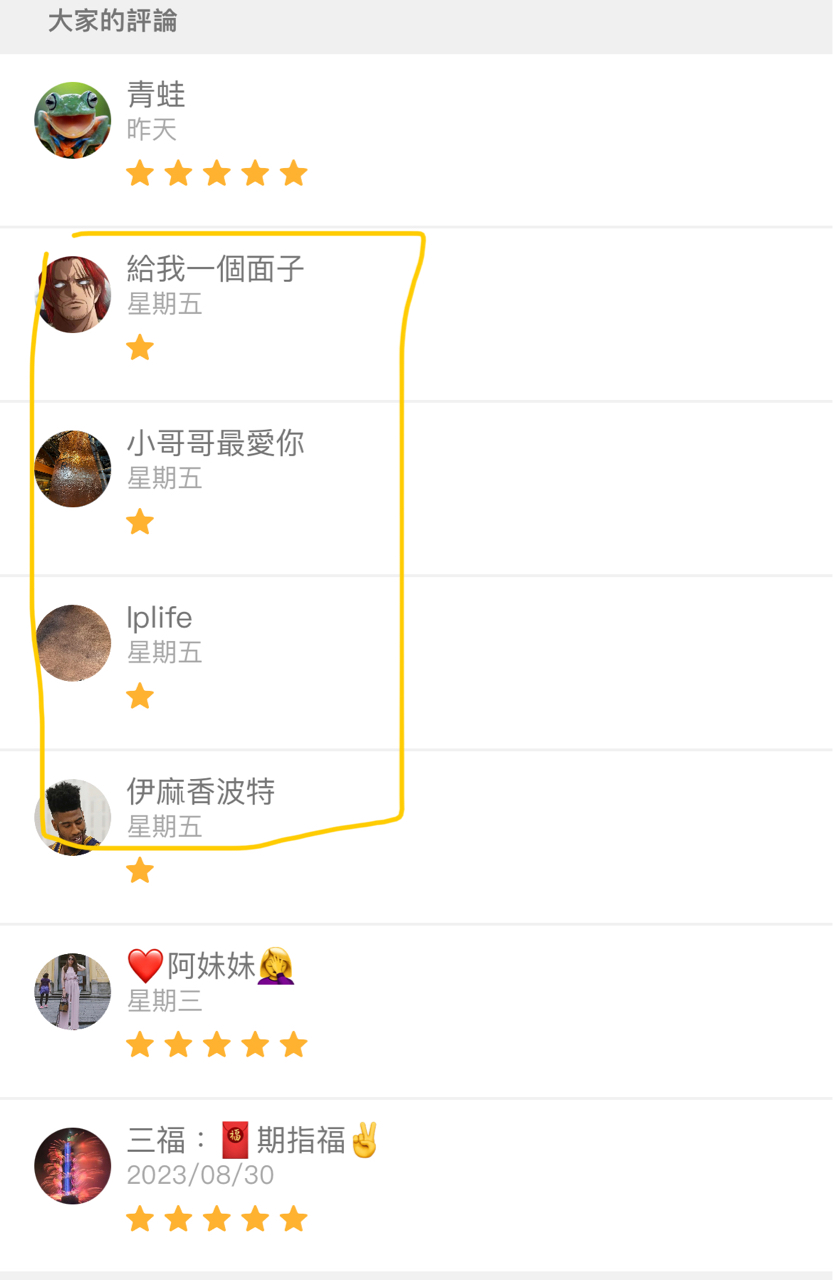This screenshot has width=833, height=1280.
Task: Open 給我一個面子's one-star review
Action: tap(416, 312)
